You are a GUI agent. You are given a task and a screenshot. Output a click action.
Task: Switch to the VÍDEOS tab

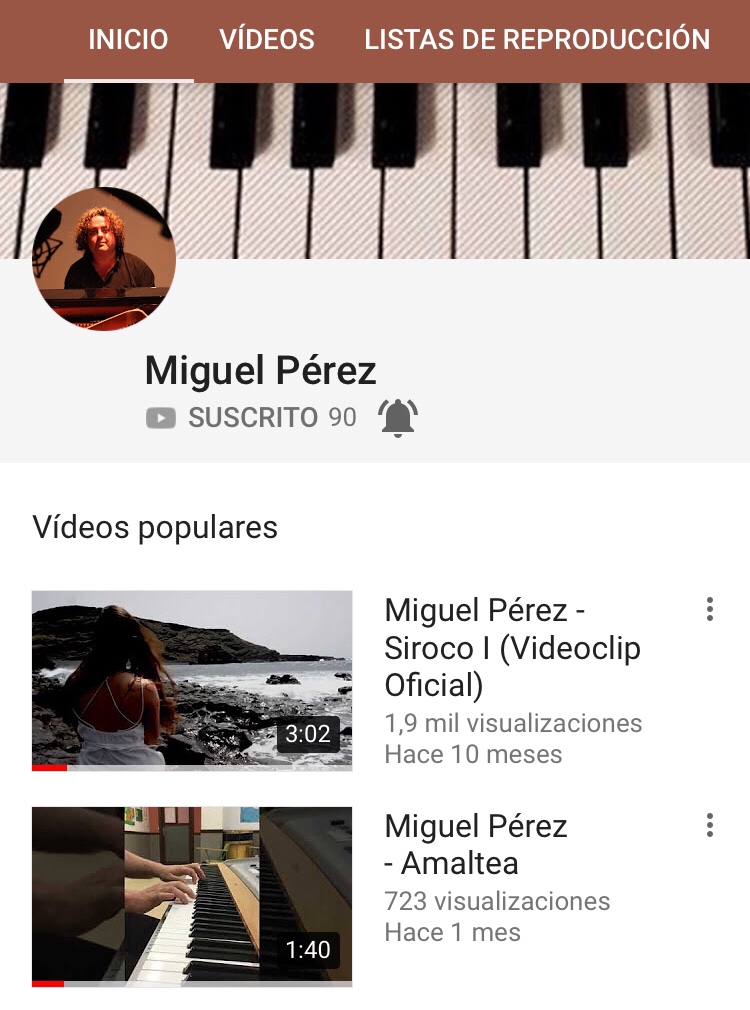tap(267, 40)
